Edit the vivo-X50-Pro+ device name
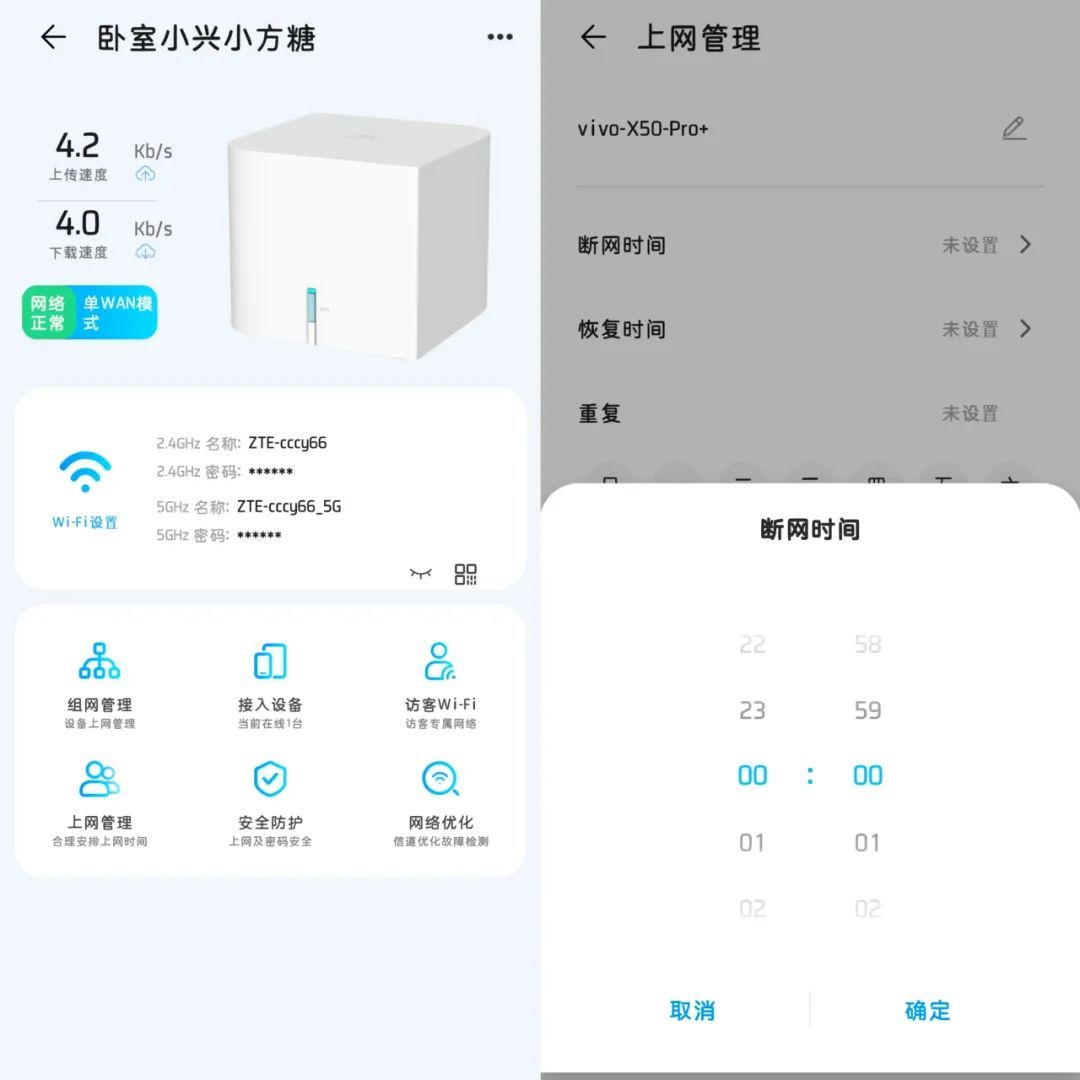This screenshot has height=1080, width=1080. 1014,129
